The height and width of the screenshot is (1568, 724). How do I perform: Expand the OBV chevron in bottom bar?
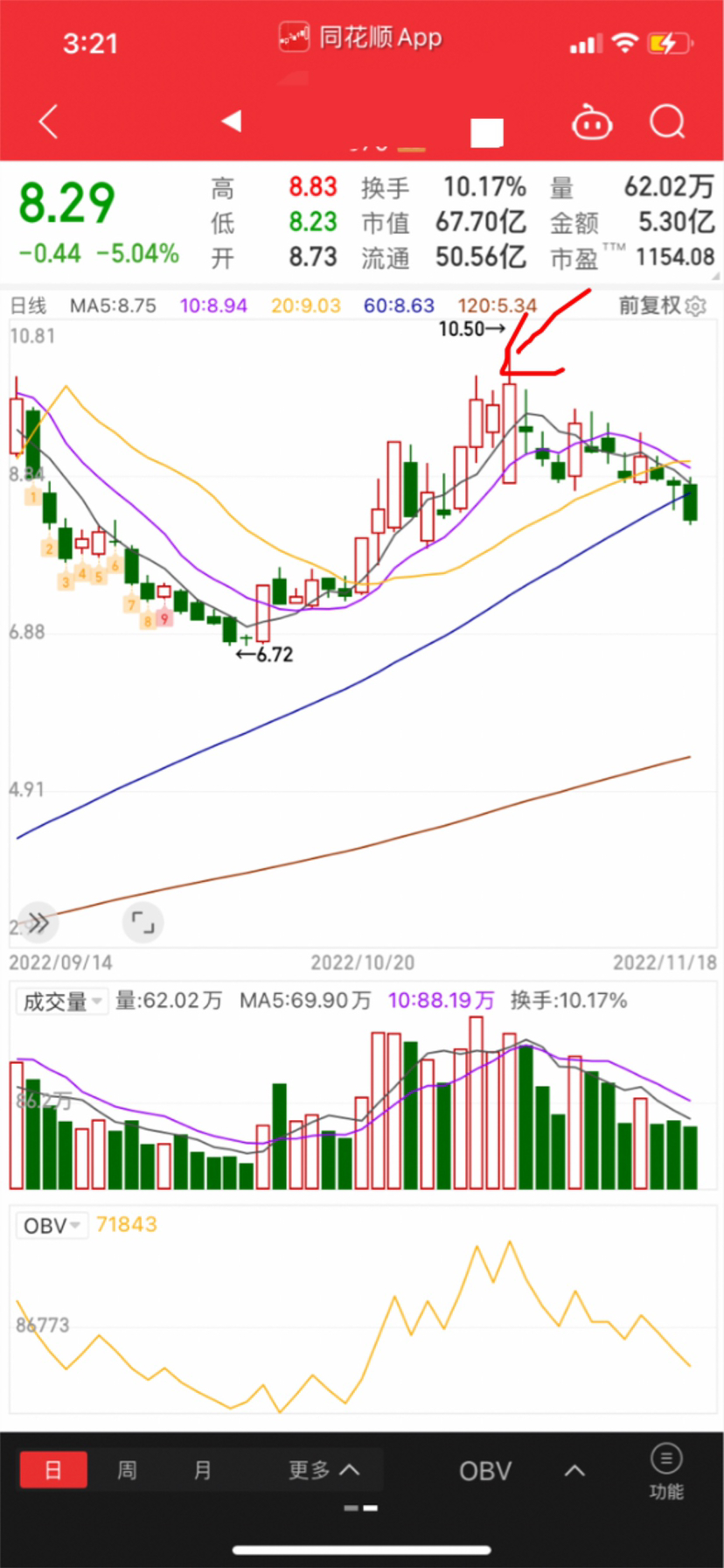tap(573, 1471)
